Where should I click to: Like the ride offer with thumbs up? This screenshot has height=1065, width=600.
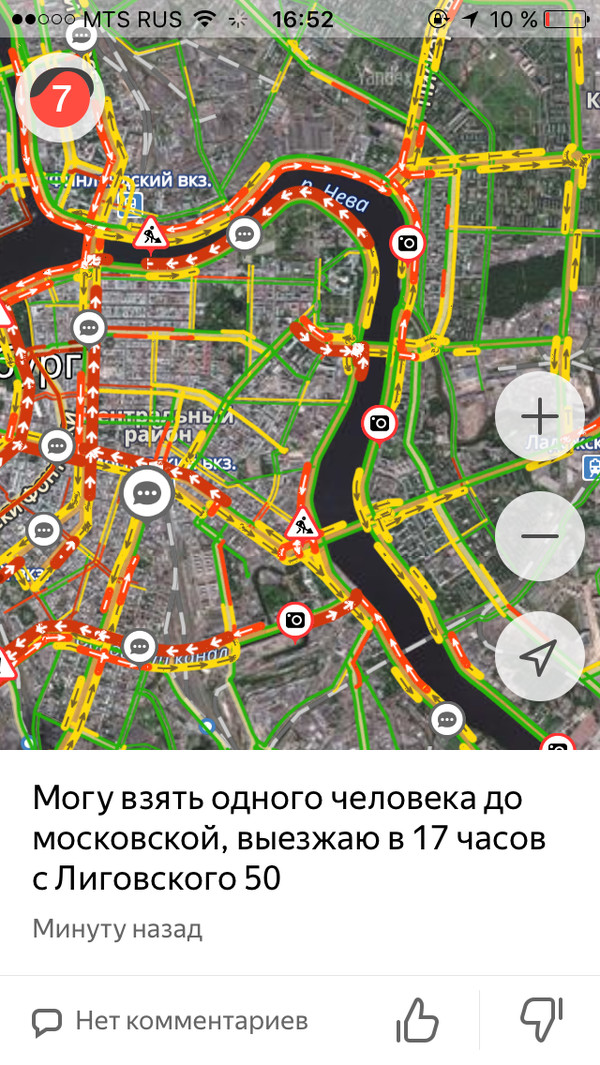tap(418, 1020)
